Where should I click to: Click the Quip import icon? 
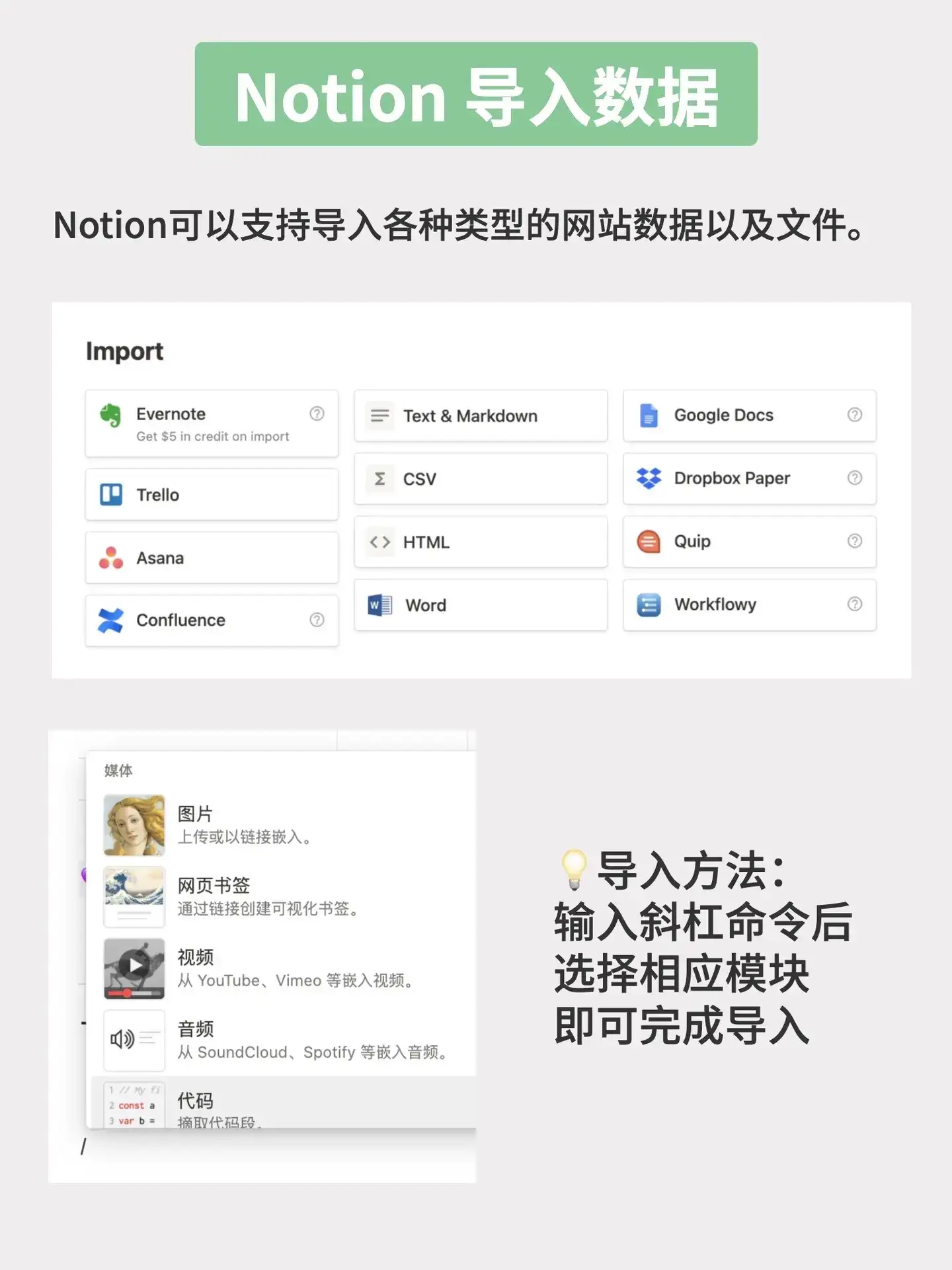[x=649, y=541]
